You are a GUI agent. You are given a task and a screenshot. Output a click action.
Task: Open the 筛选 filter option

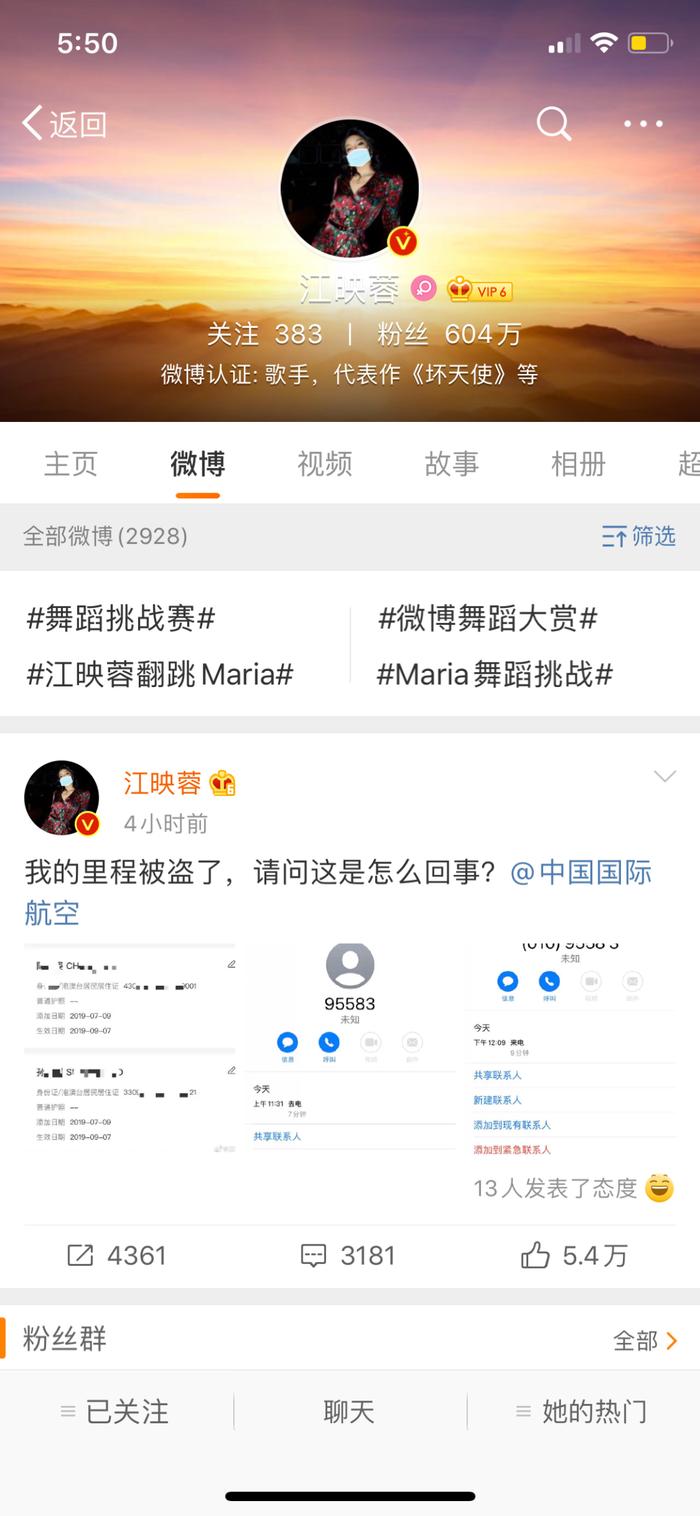point(639,536)
